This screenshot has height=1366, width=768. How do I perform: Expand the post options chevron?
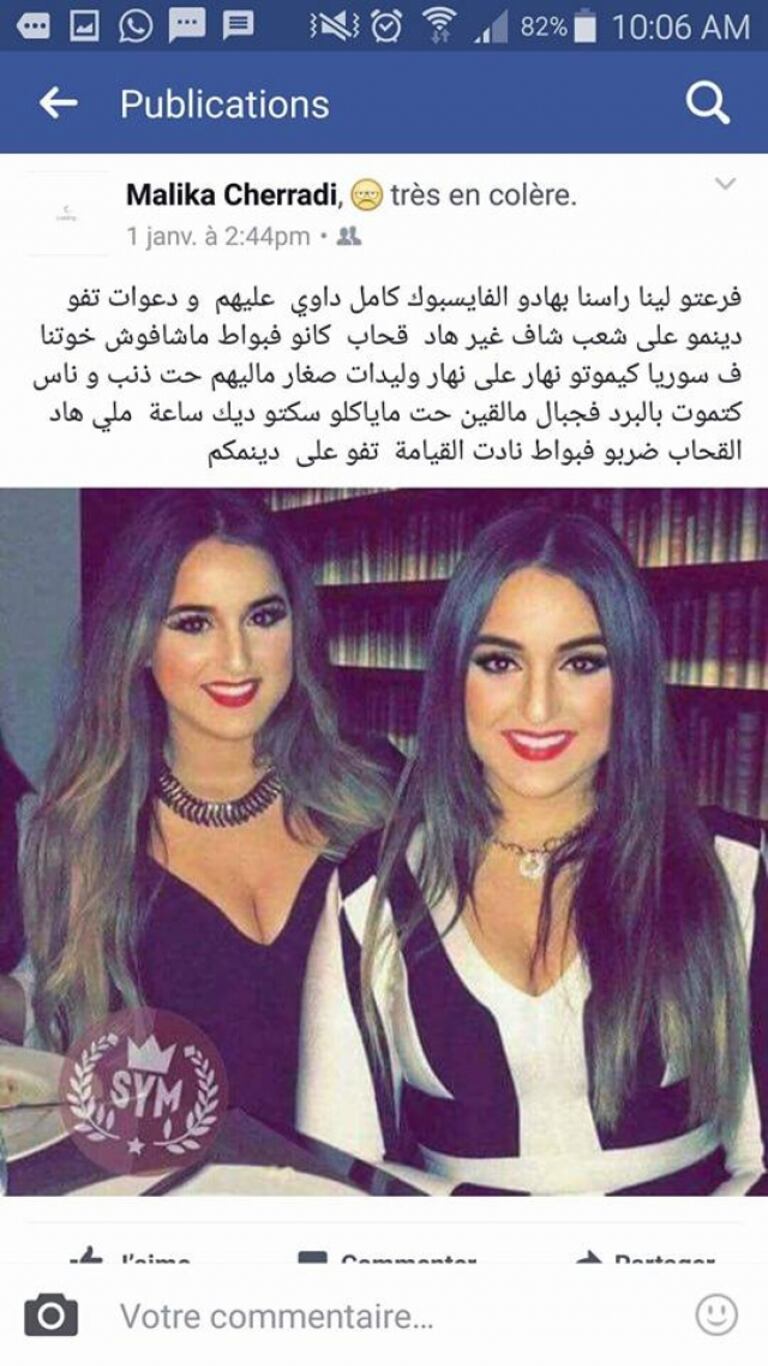(725, 184)
